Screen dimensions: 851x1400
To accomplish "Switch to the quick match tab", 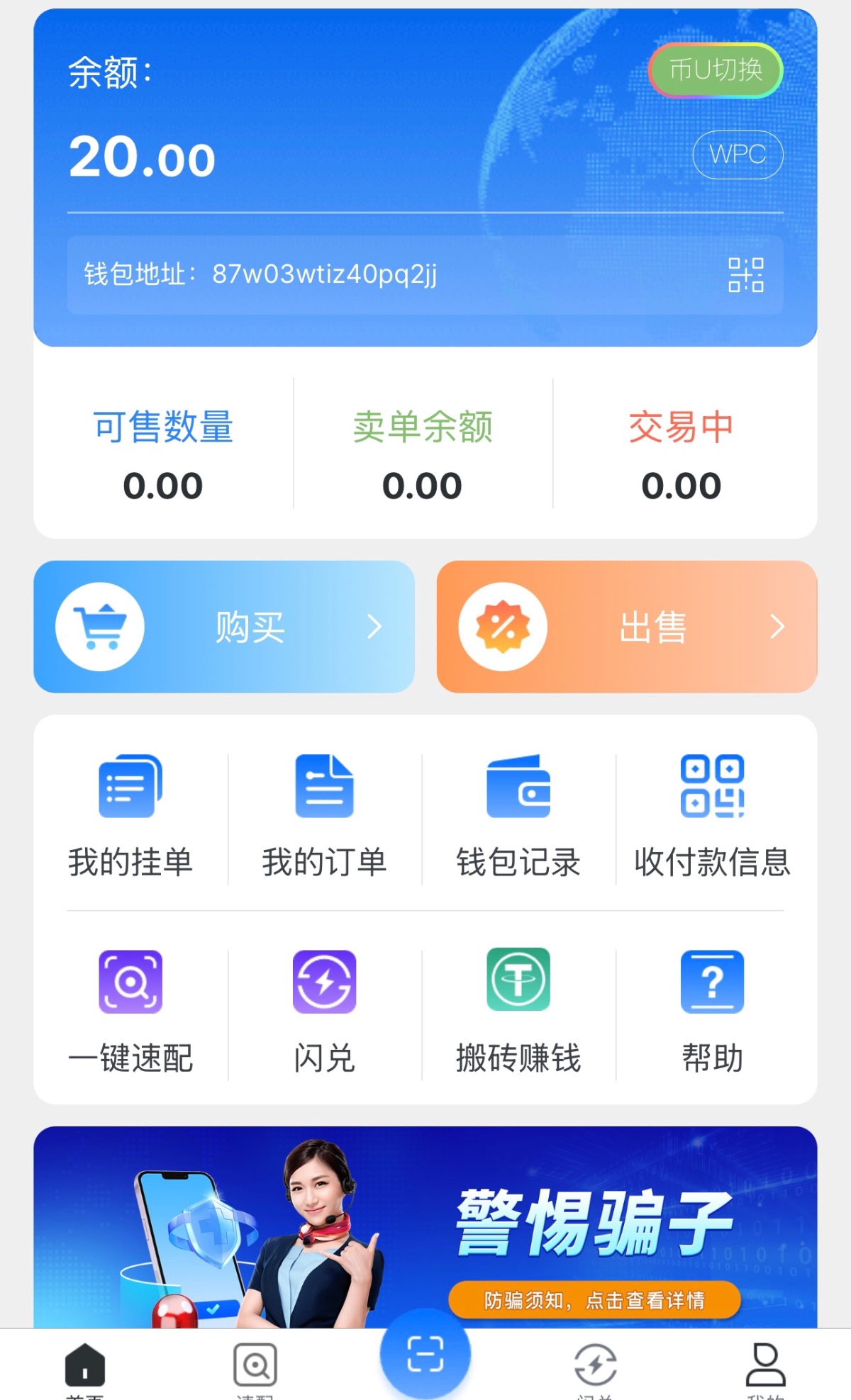I will (255, 1368).
